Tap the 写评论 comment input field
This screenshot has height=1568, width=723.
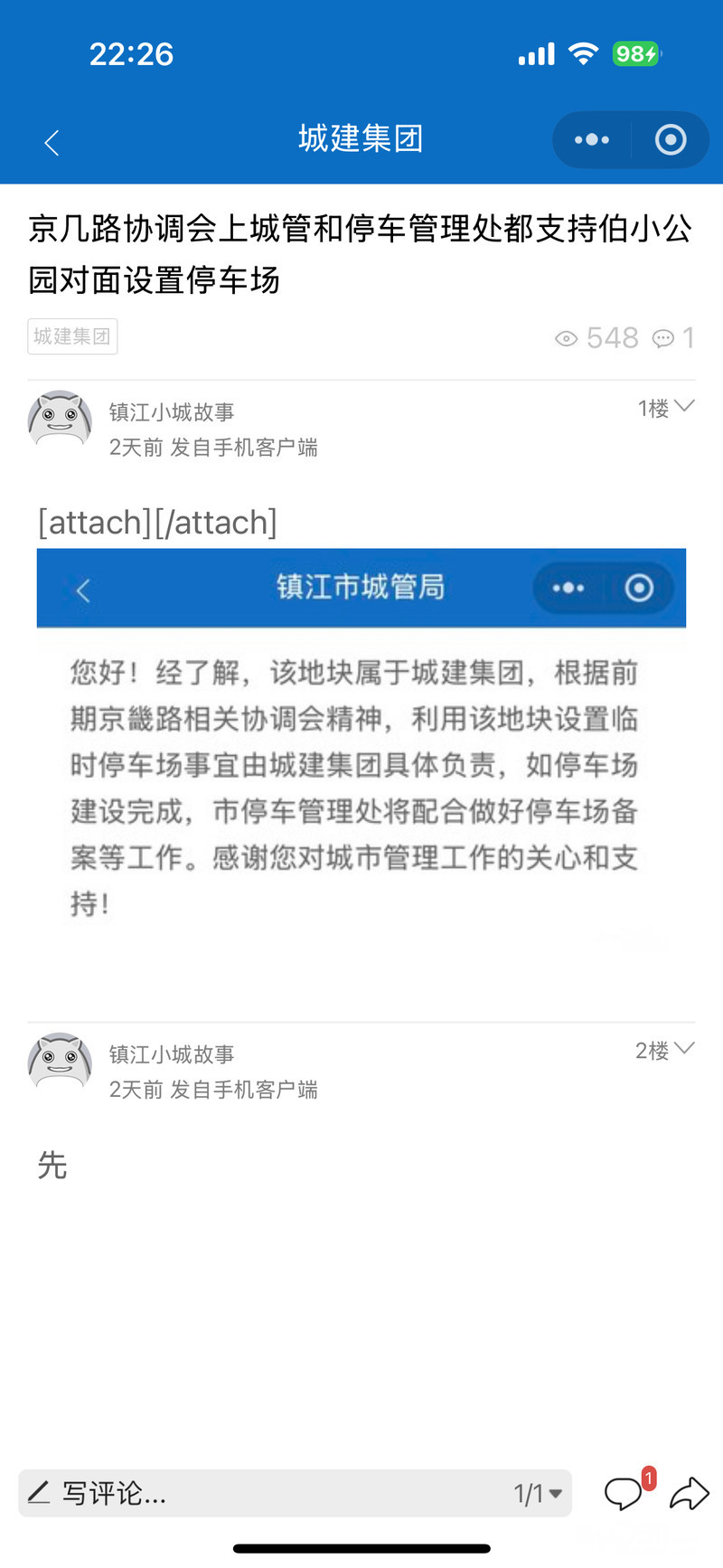pos(262,1493)
